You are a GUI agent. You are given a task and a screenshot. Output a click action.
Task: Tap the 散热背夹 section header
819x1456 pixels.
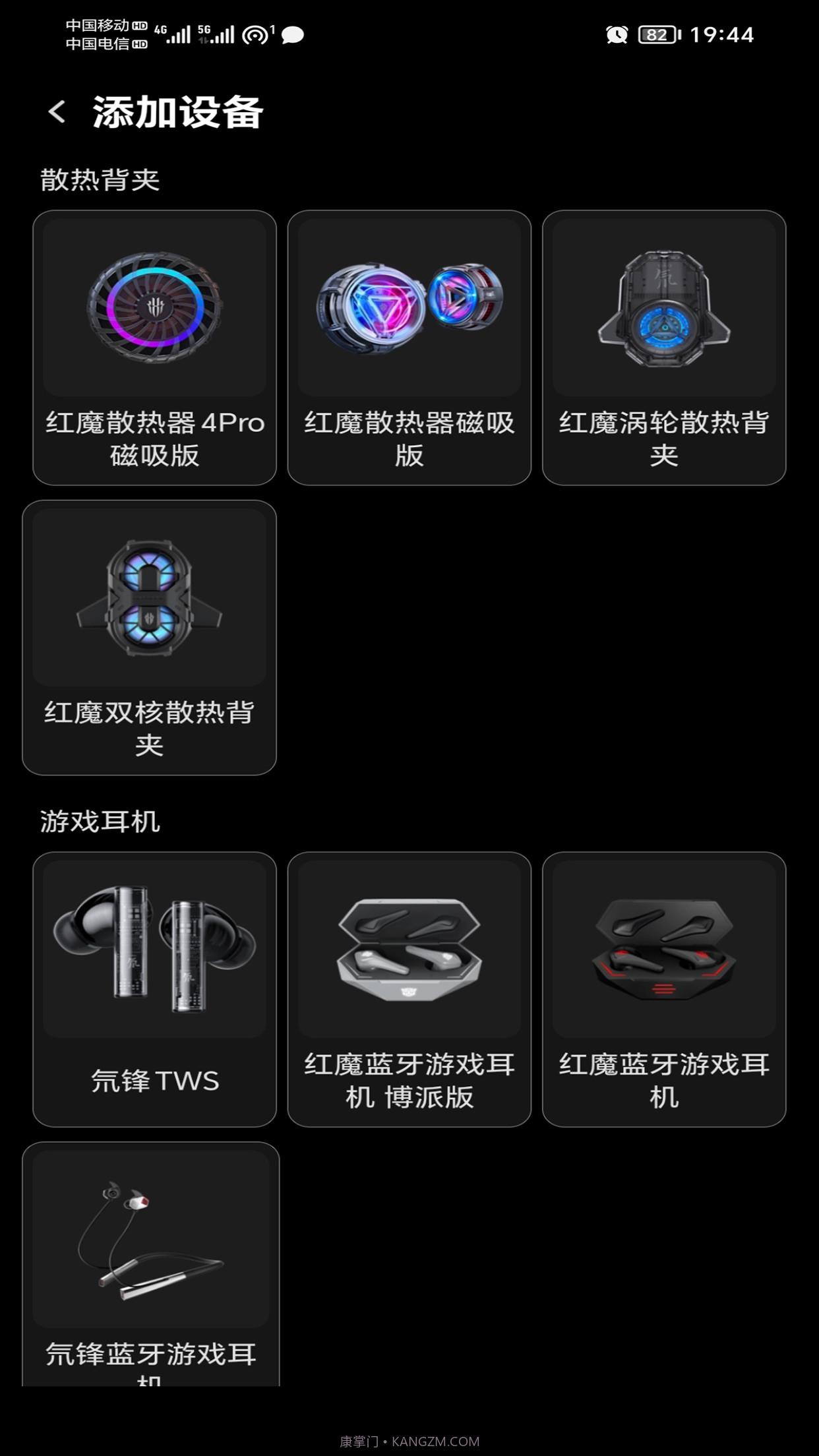99,175
